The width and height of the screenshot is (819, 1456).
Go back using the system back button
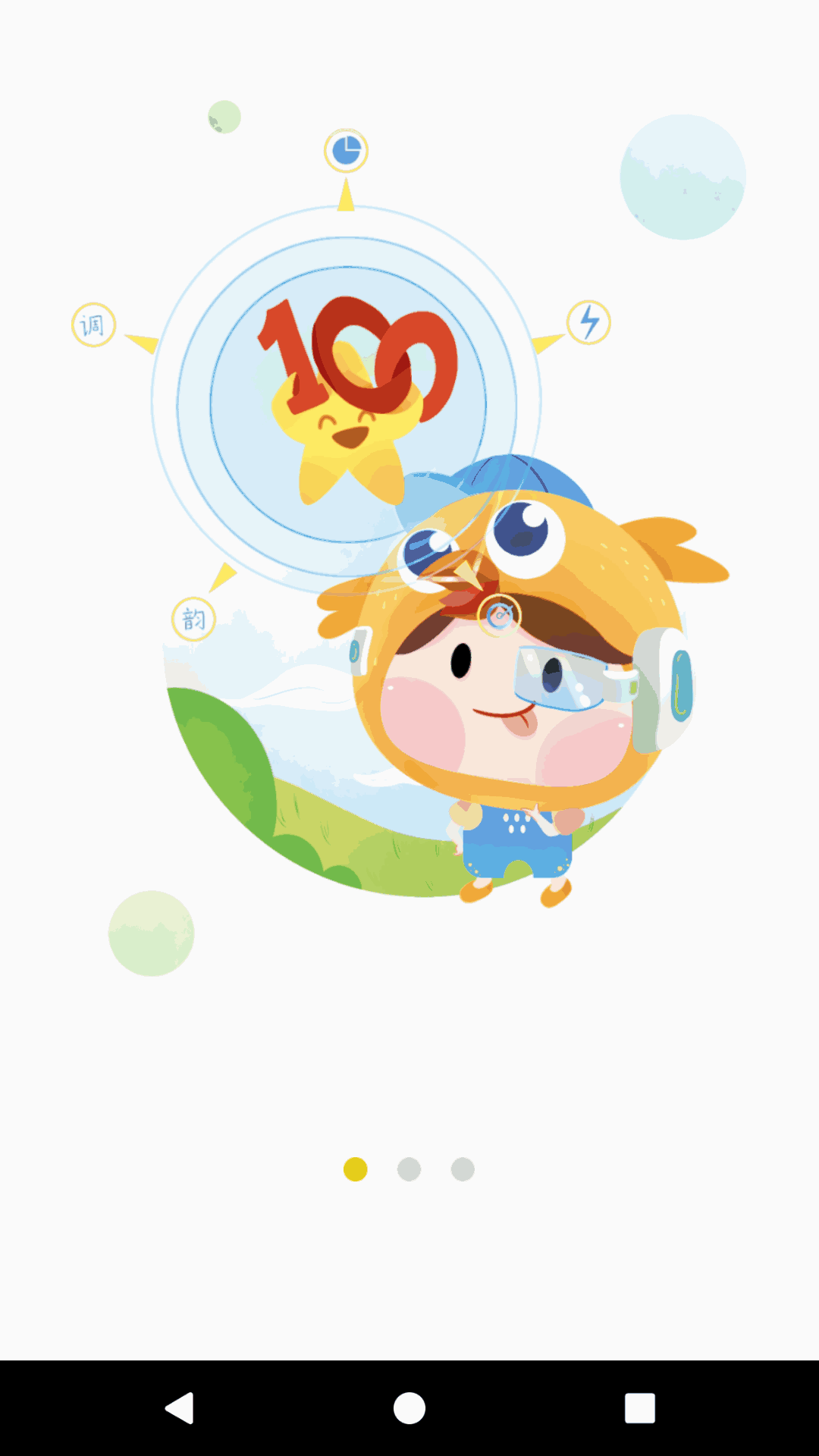click(x=180, y=1408)
